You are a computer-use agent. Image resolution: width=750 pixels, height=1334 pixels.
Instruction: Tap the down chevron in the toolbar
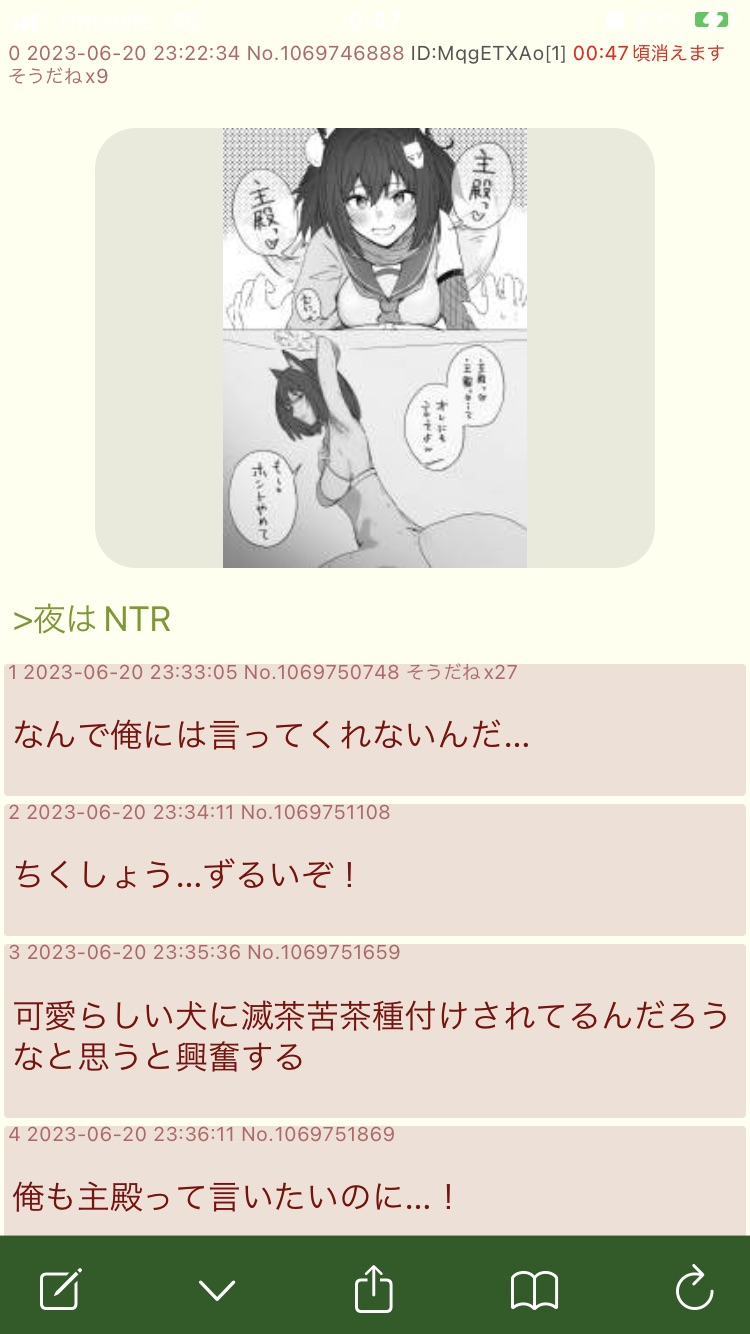pyautogui.click(x=217, y=1290)
